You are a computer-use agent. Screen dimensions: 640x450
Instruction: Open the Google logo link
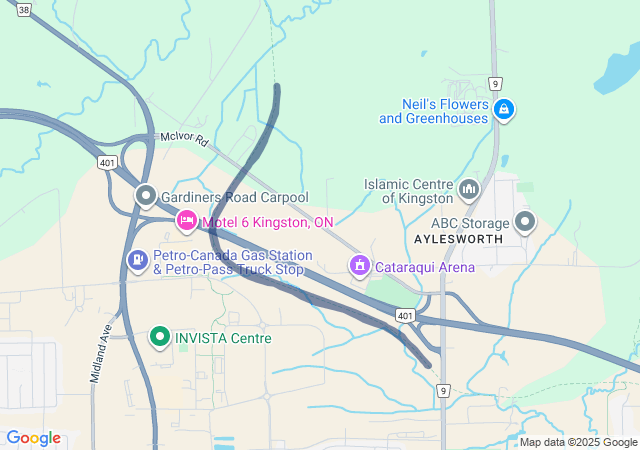33,438
